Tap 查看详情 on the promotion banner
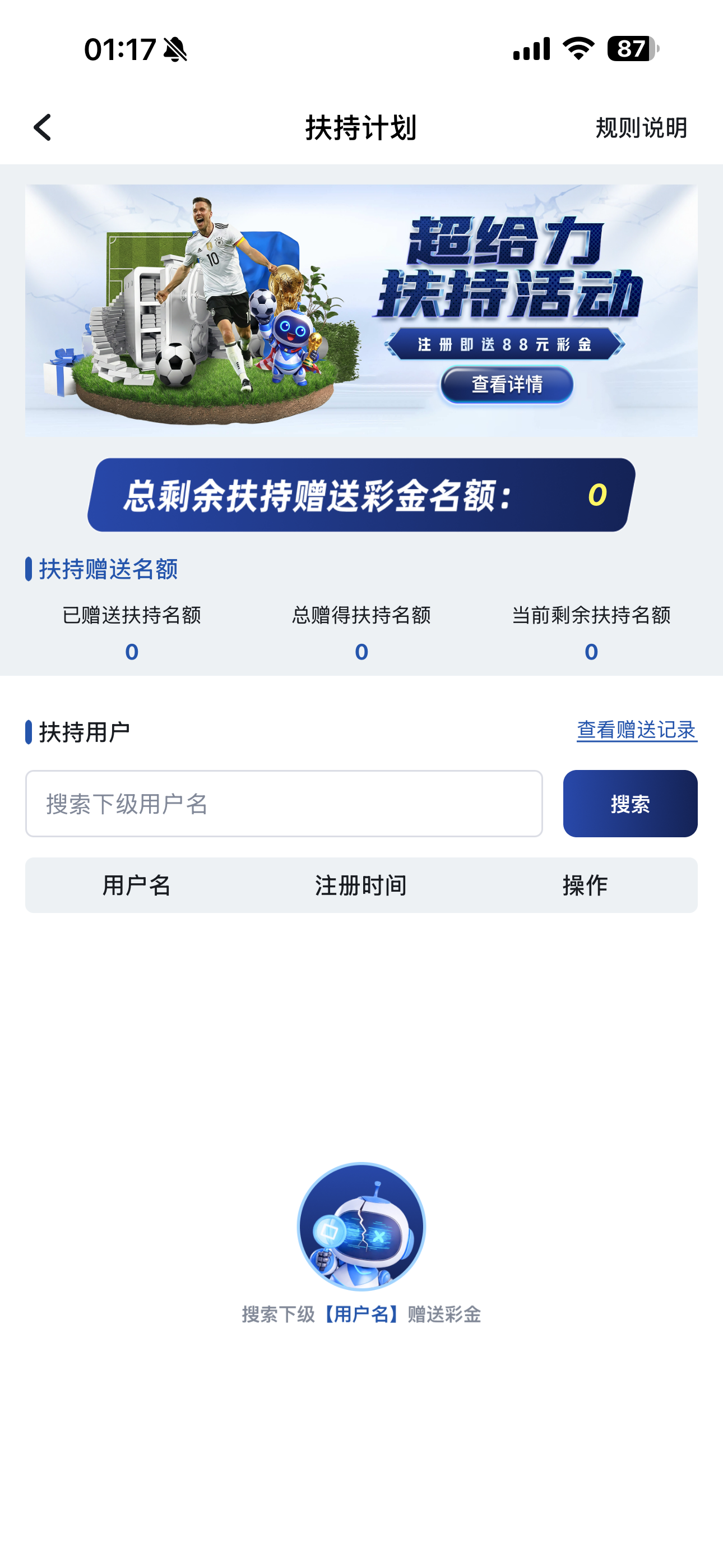The image size is (723, 1568). tap(507, 384)
